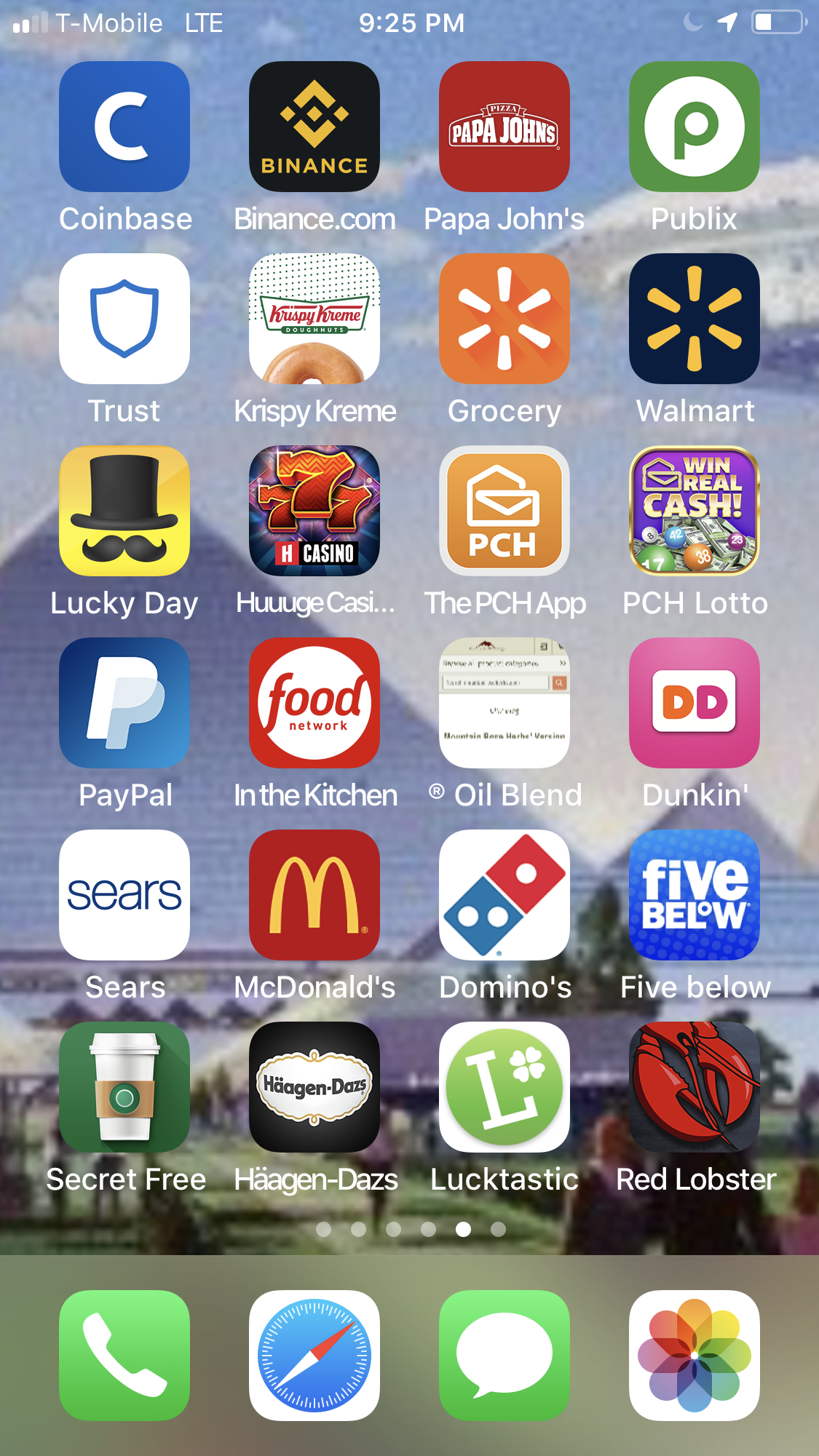Open PCH Lotto app
The height and width of the screenshot is (1456, 819).
point(695,511)
